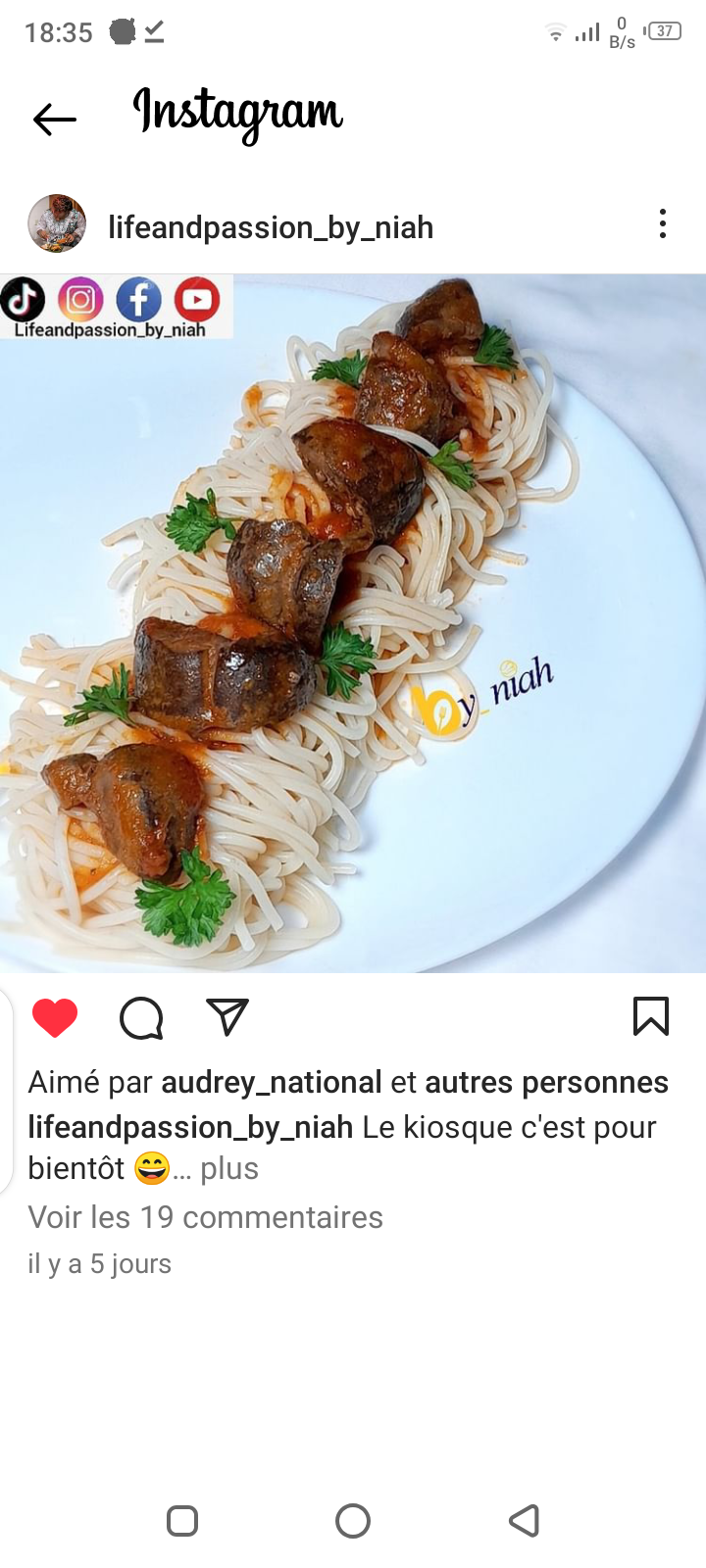The height and width of the screenshot is (1568, 706).
Task: Go to the home screen via circle button
Action: point(353,1521)
